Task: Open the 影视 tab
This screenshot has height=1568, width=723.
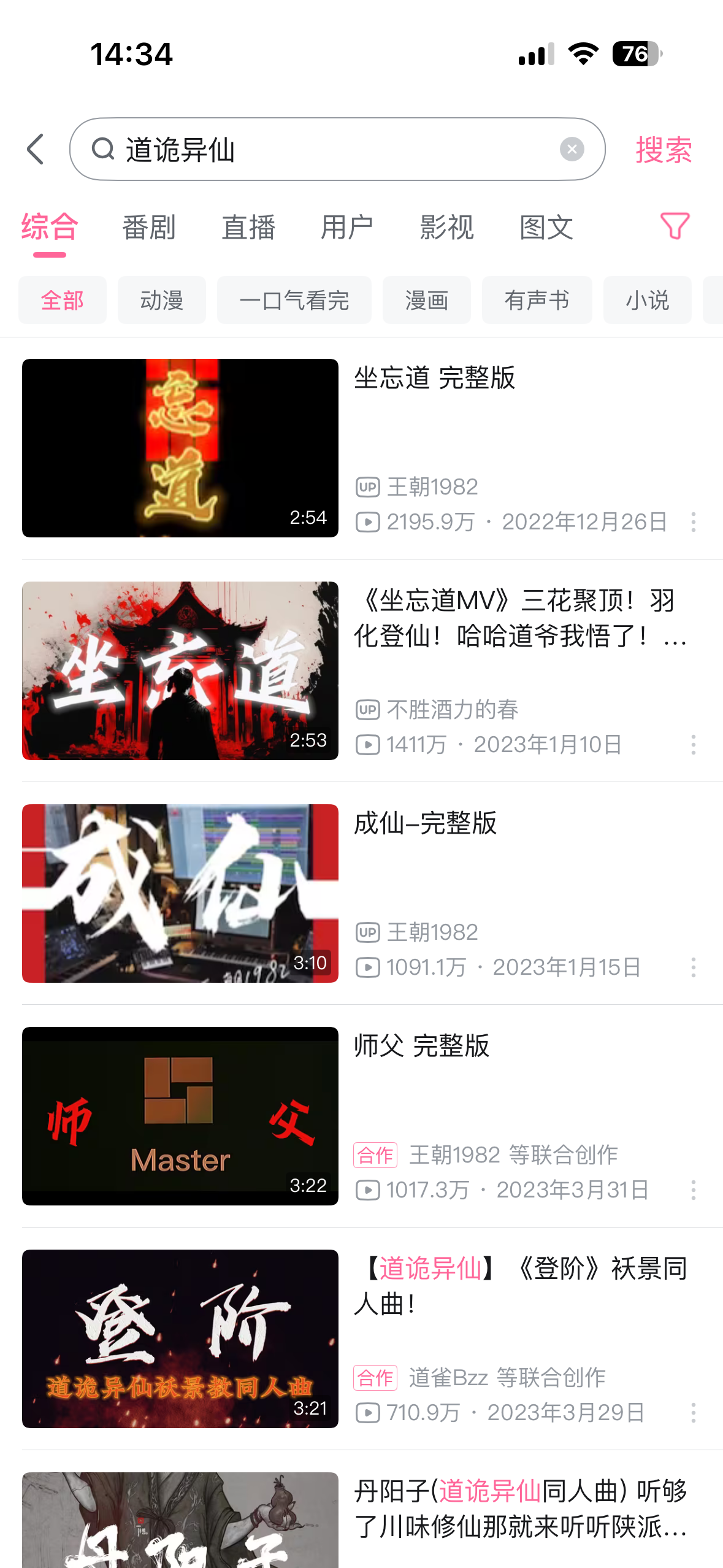Action: [446, 228]
